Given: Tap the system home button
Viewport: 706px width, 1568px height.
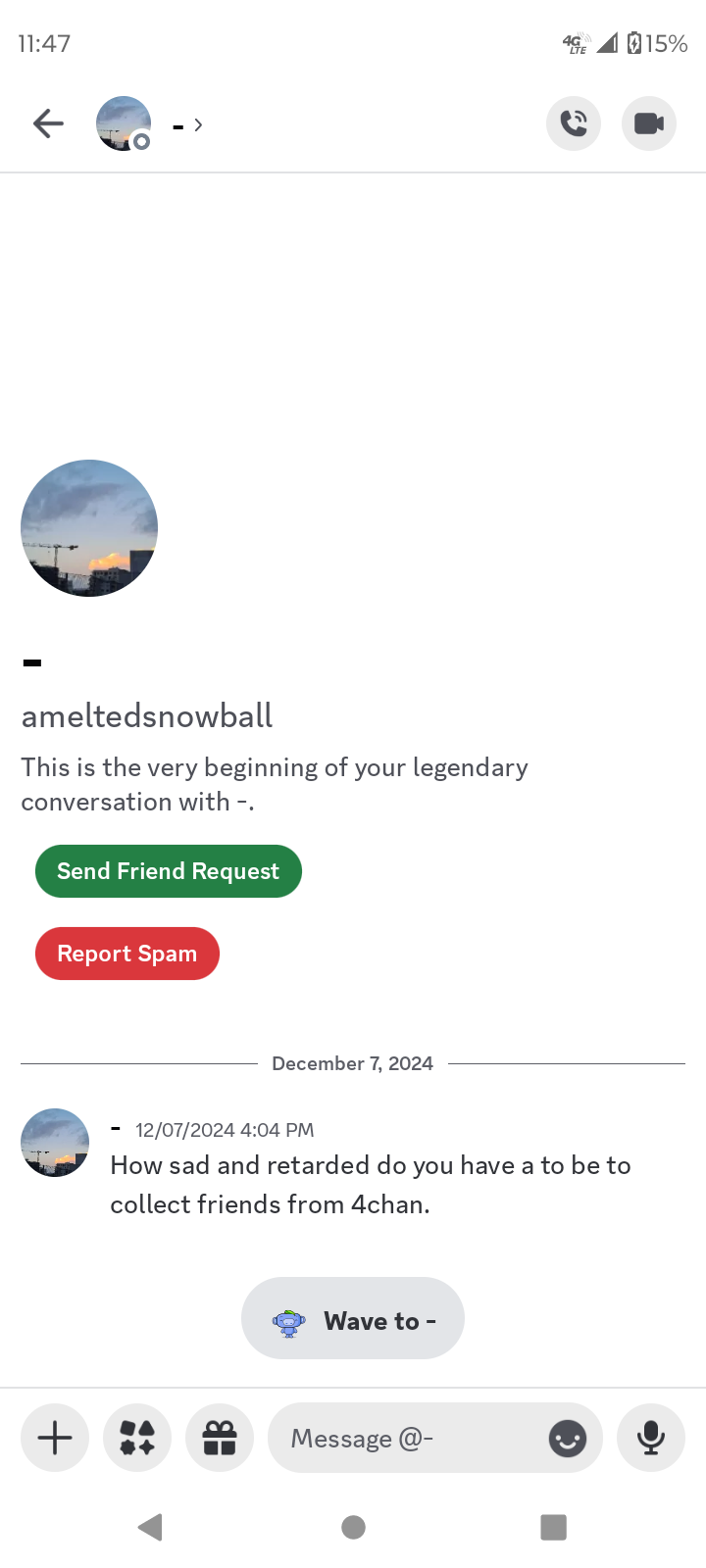Looking at the screenshot, I should point(354,1527).
